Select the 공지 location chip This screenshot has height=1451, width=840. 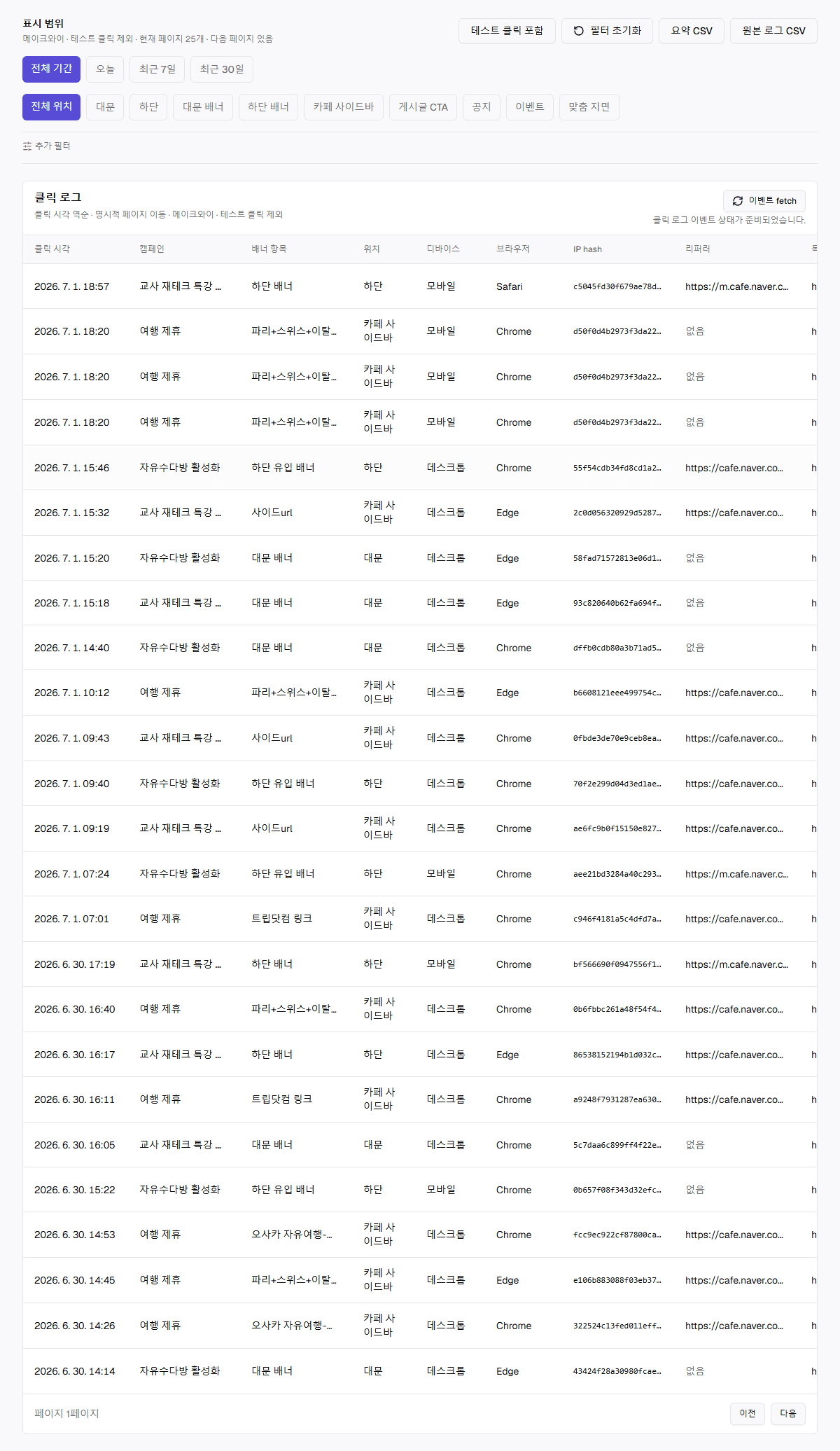tap(481, 107)
